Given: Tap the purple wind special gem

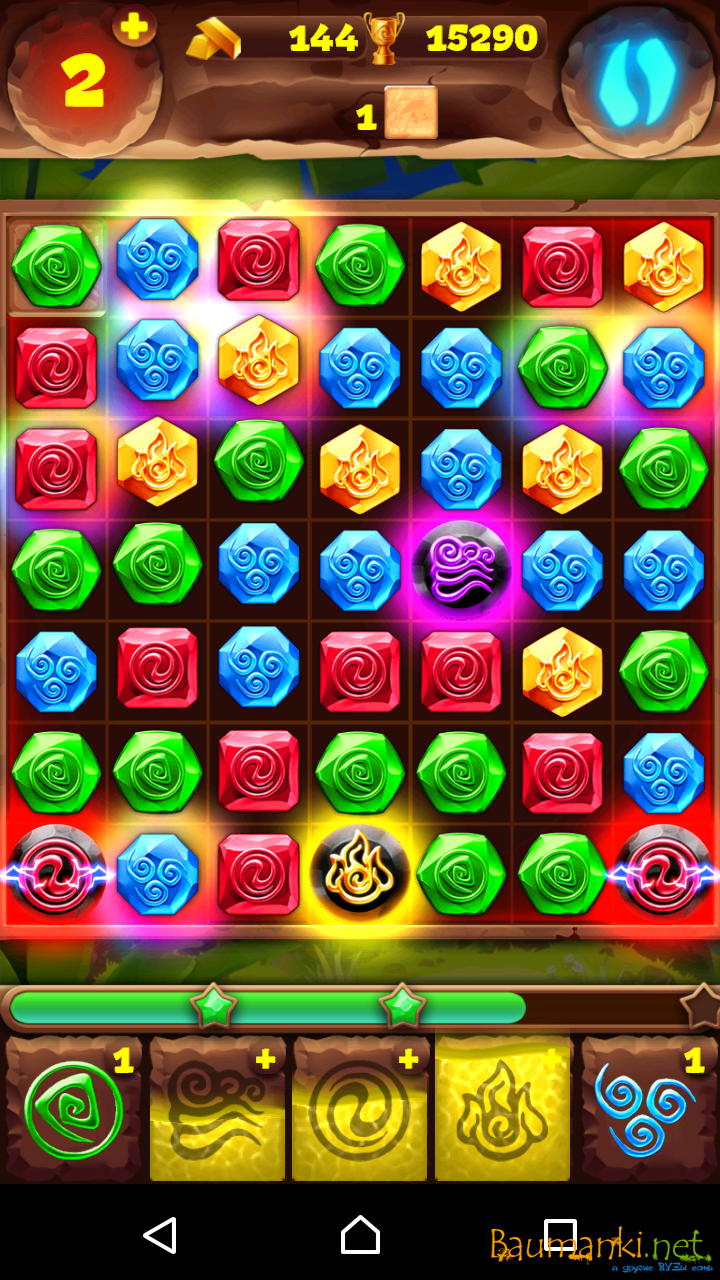Looking at the screenshot, I should pos(461,567).
